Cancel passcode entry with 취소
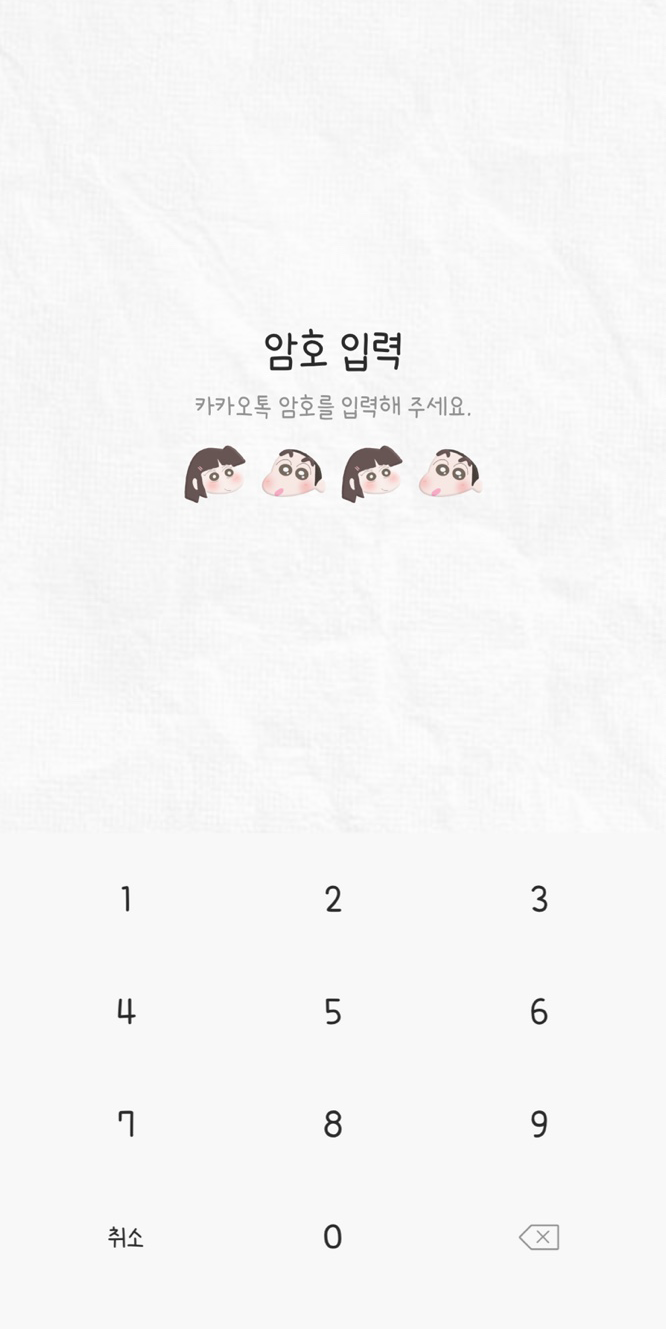Viewport: 666px width, 1329px height. point(126,1237)
